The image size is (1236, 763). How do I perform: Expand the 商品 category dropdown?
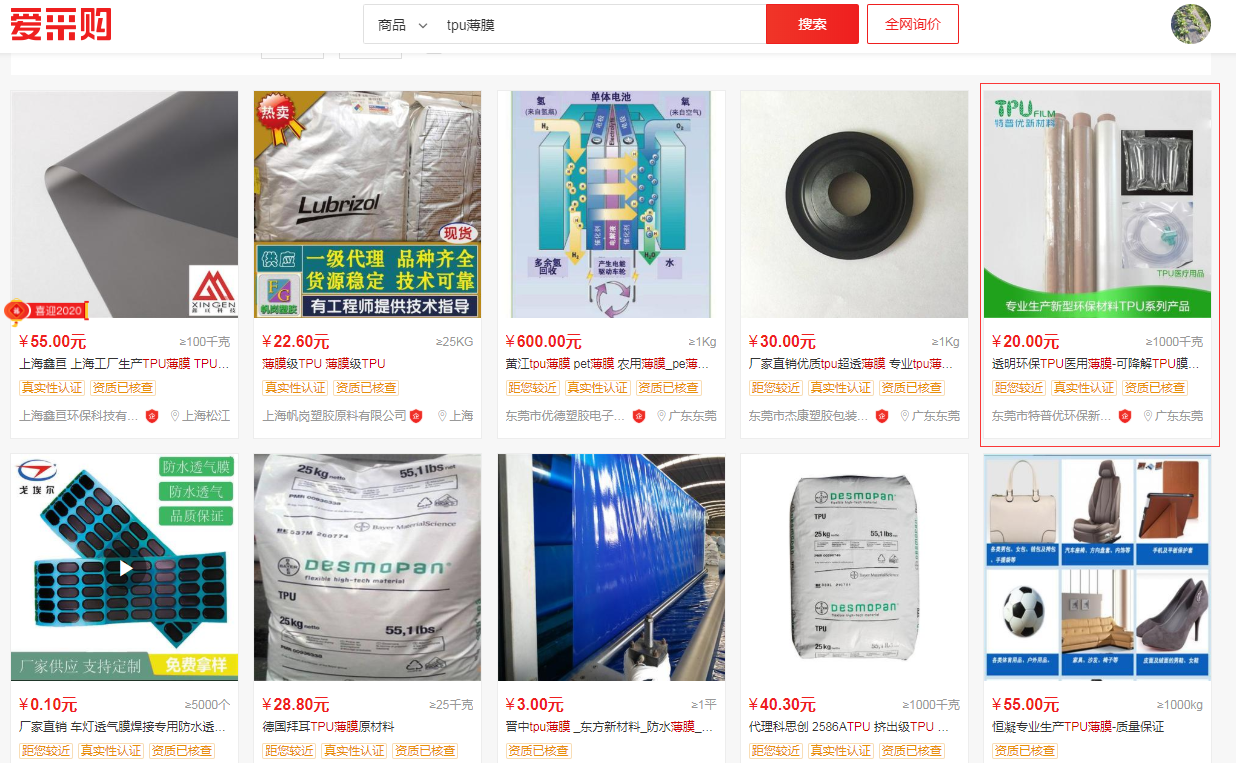pos(402,24)
